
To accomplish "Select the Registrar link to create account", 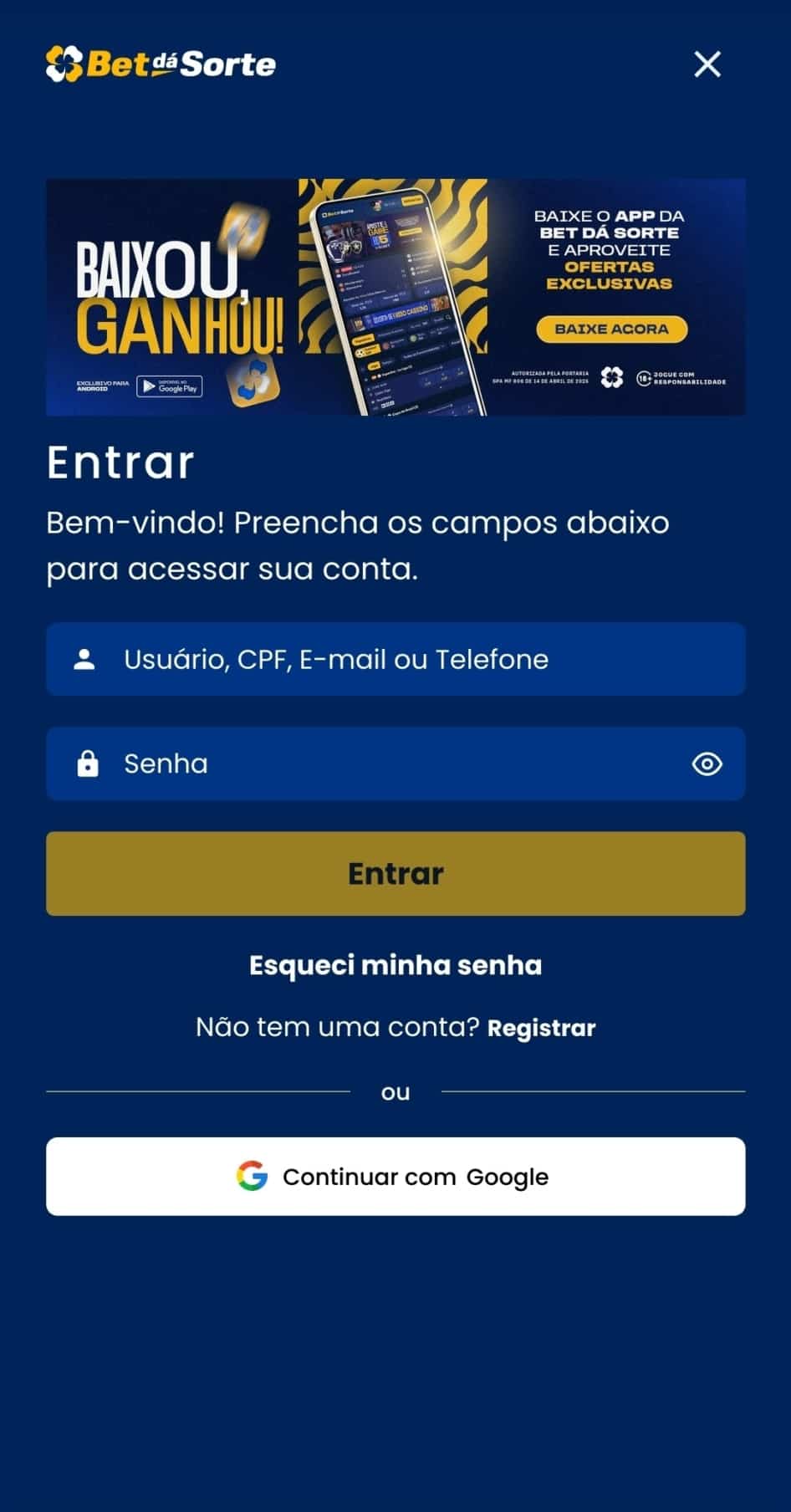I will coord(541,1027).
